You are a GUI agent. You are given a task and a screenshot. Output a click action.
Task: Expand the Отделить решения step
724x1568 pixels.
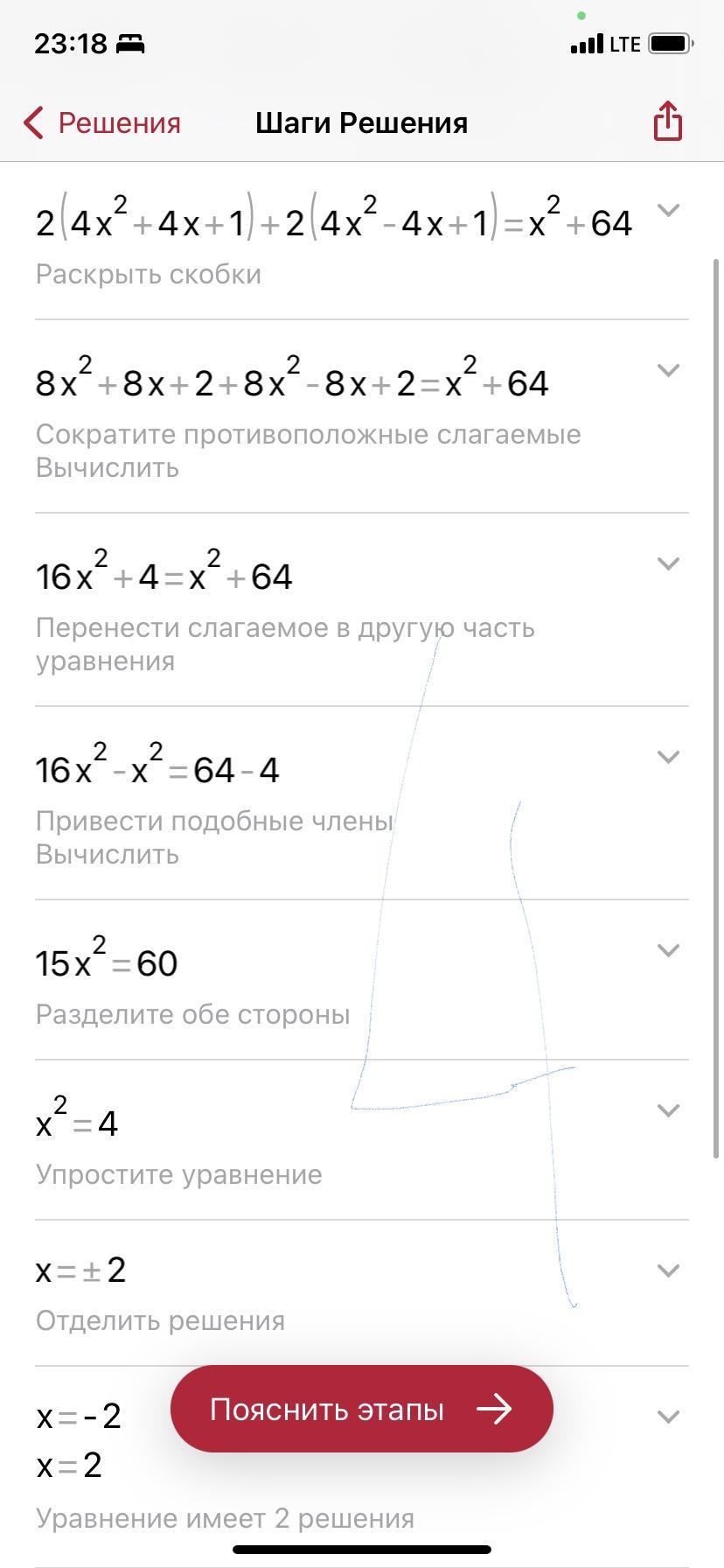point(668,1270)
